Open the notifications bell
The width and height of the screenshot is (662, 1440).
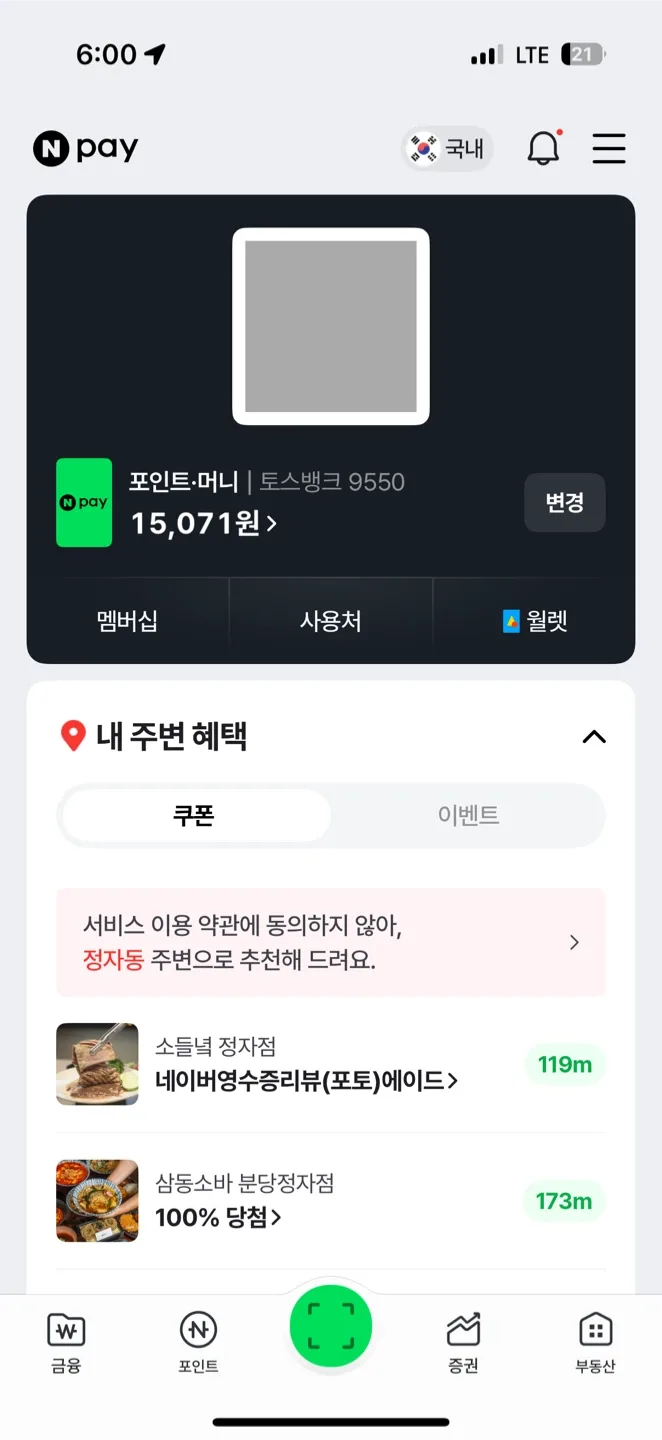(x=543, y=149)
